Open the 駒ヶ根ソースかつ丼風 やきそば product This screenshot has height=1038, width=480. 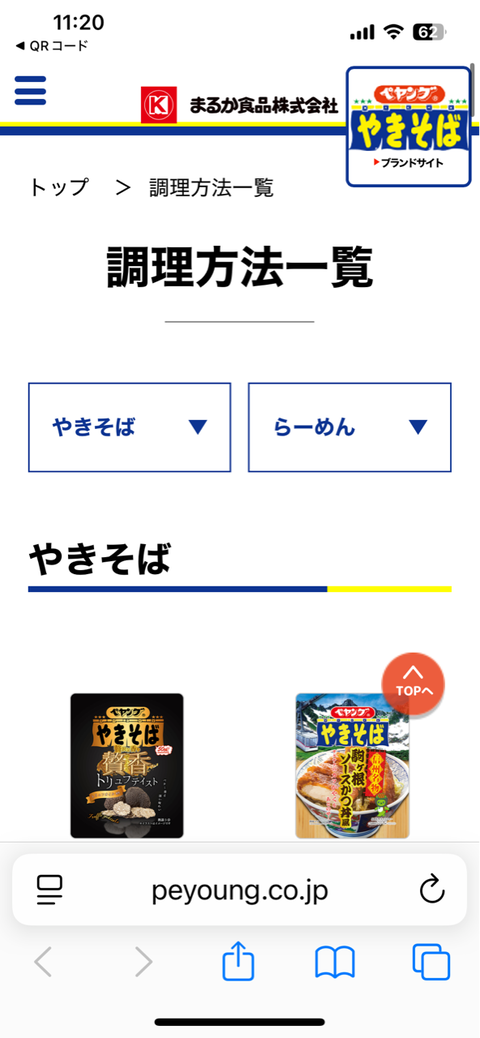[x=352, y=765]
